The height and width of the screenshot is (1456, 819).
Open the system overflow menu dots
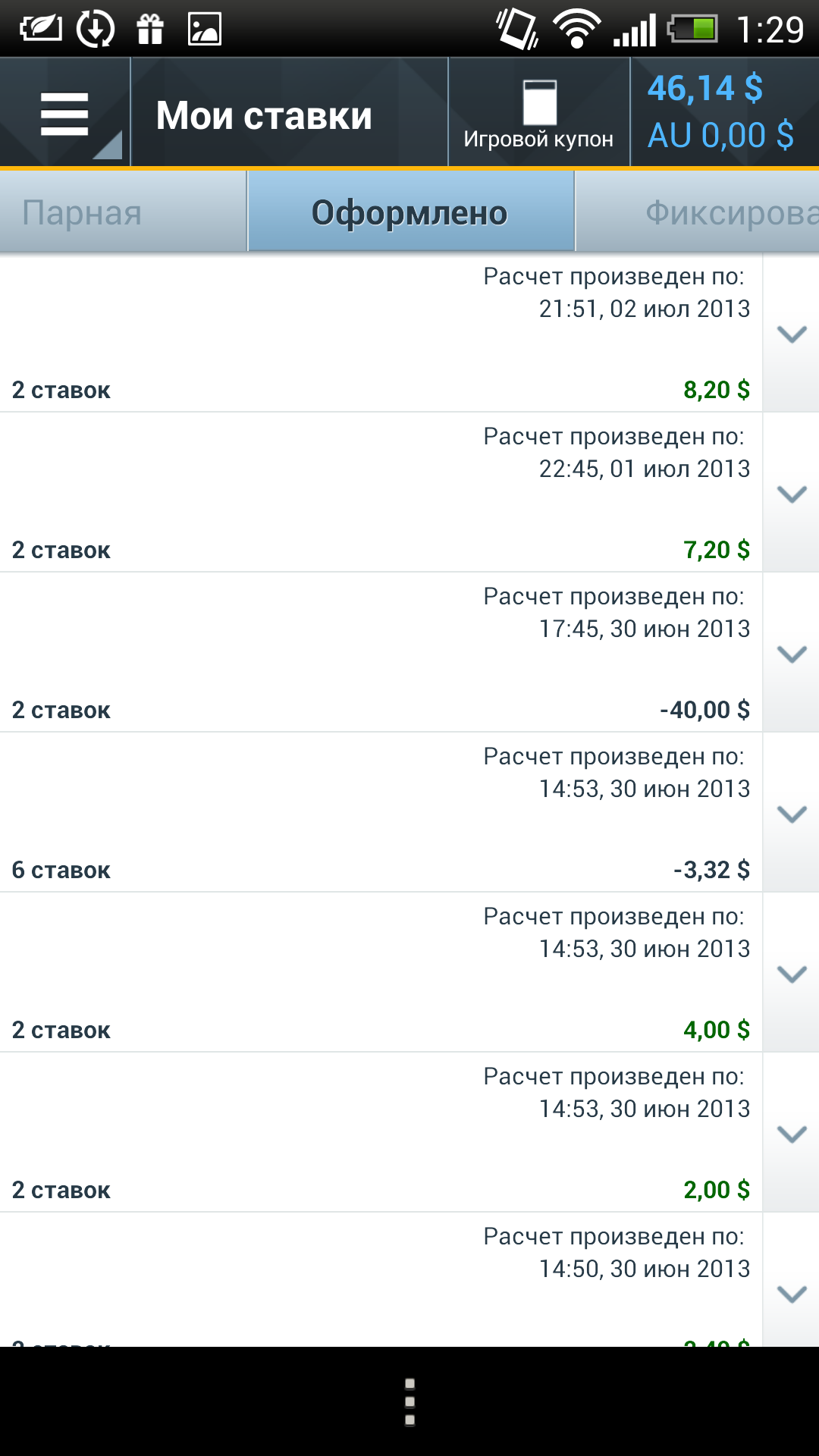tap(409, 1401)
